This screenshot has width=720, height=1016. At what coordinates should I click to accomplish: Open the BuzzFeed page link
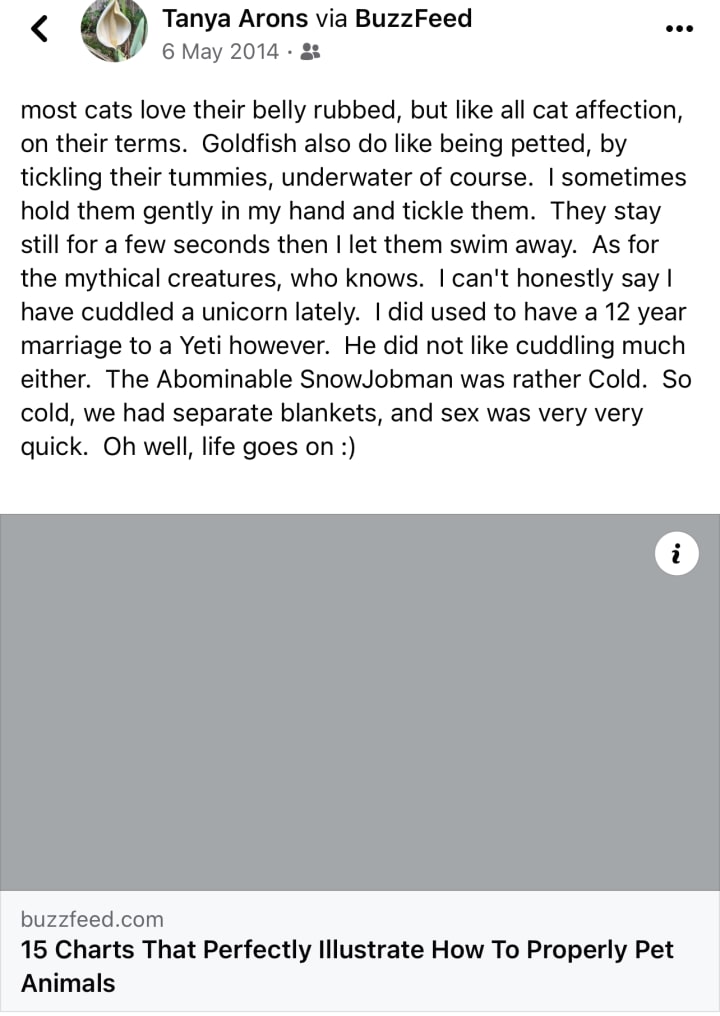pos(413,18)
